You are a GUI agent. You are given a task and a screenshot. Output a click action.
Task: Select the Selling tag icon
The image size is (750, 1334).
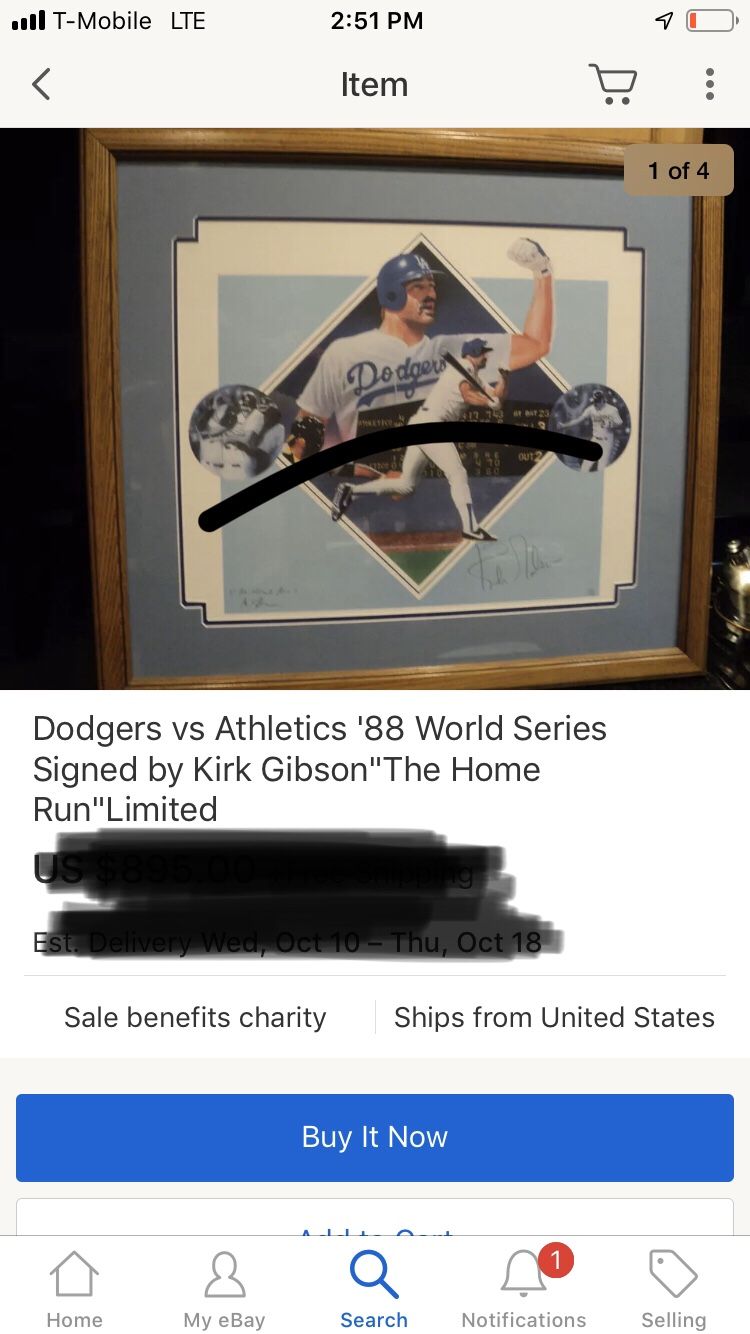[672, 1285]
